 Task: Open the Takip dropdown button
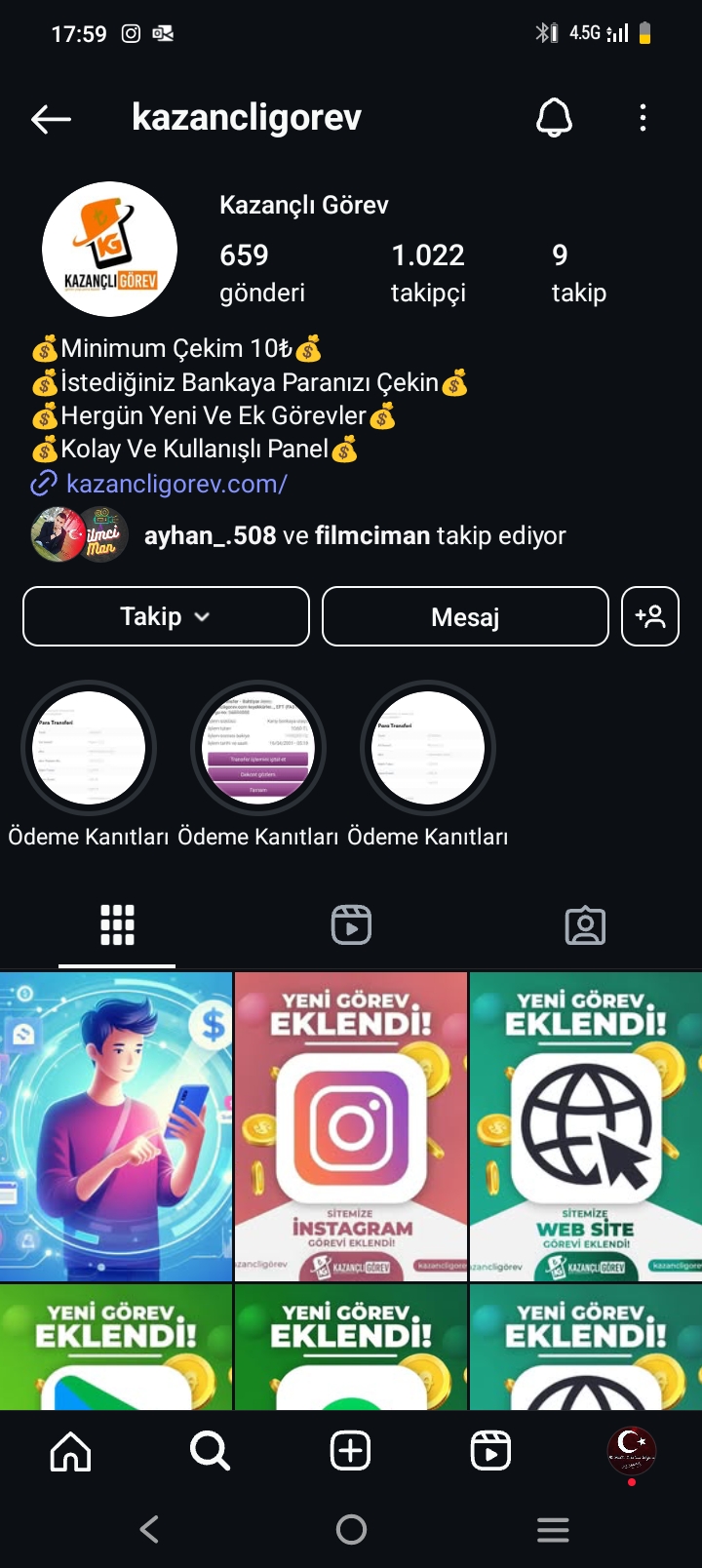click(166, 616)
